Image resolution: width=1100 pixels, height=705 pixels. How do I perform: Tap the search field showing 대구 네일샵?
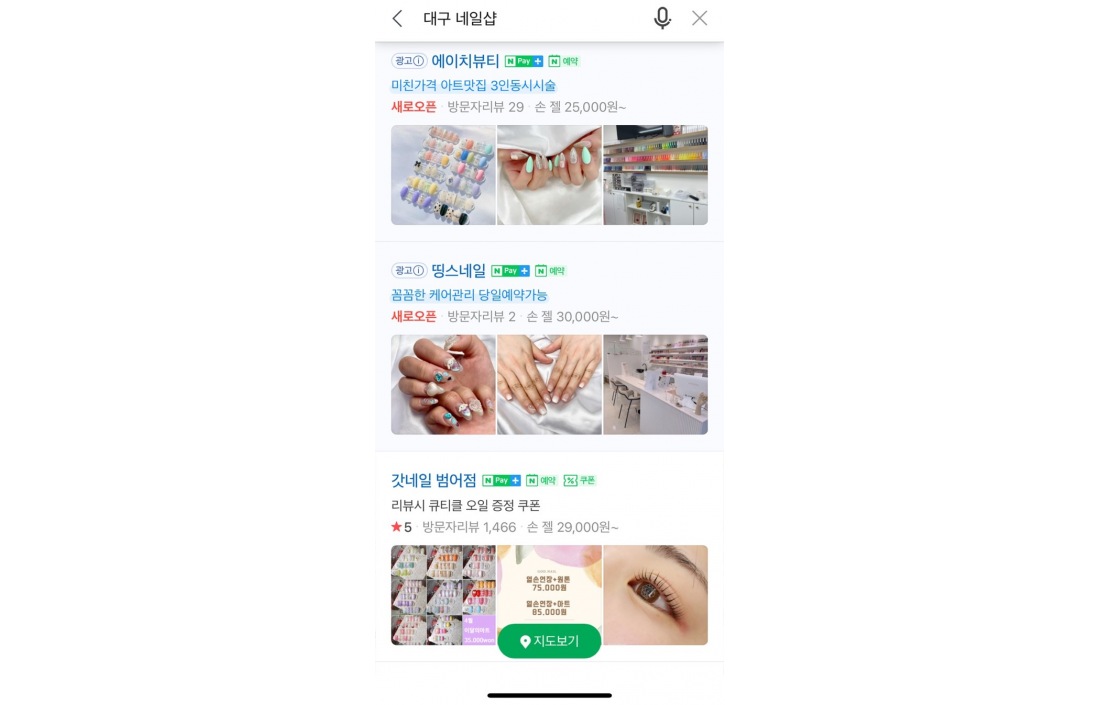[520, 18]
